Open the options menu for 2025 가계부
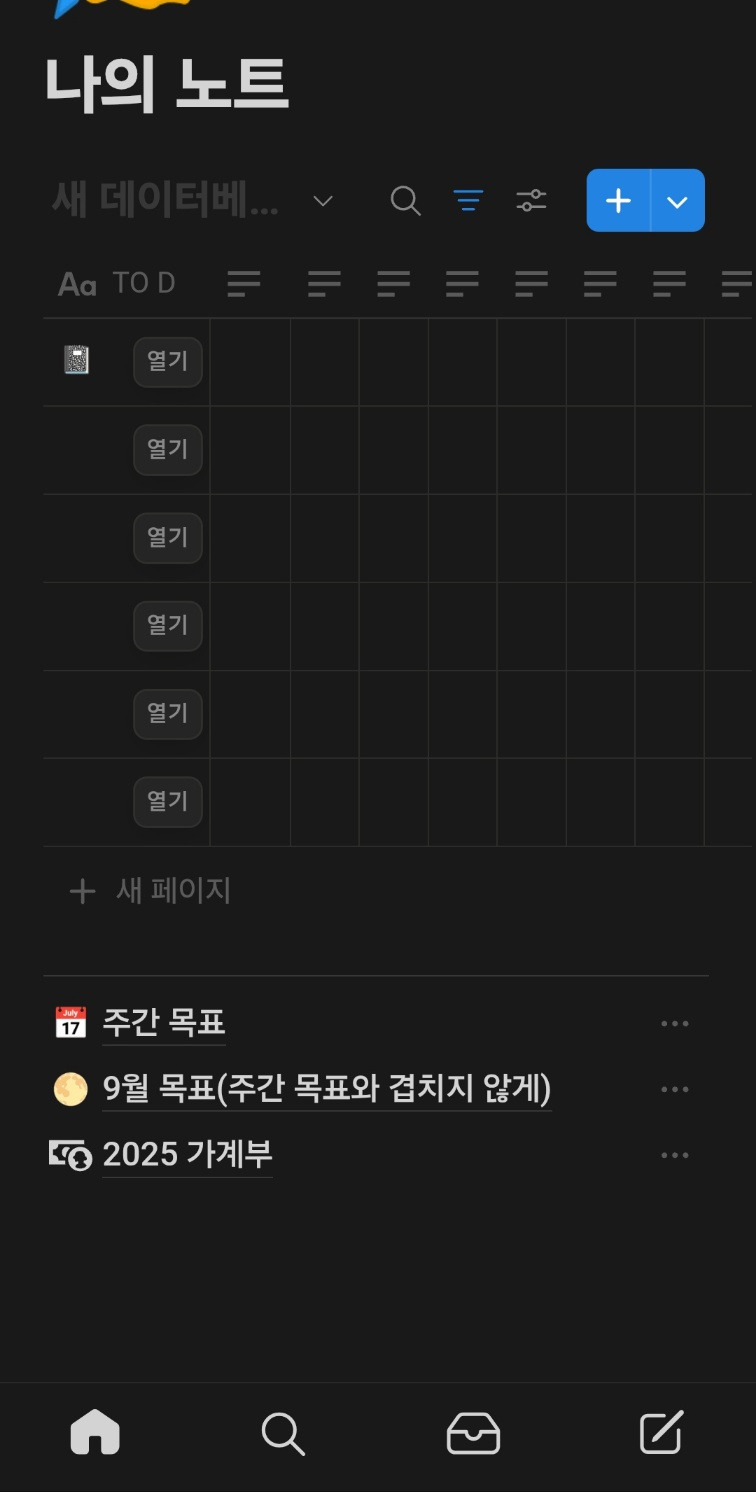Image resolution: width=756 pixels, height=1492 pixels. (x=676, y=1154)
